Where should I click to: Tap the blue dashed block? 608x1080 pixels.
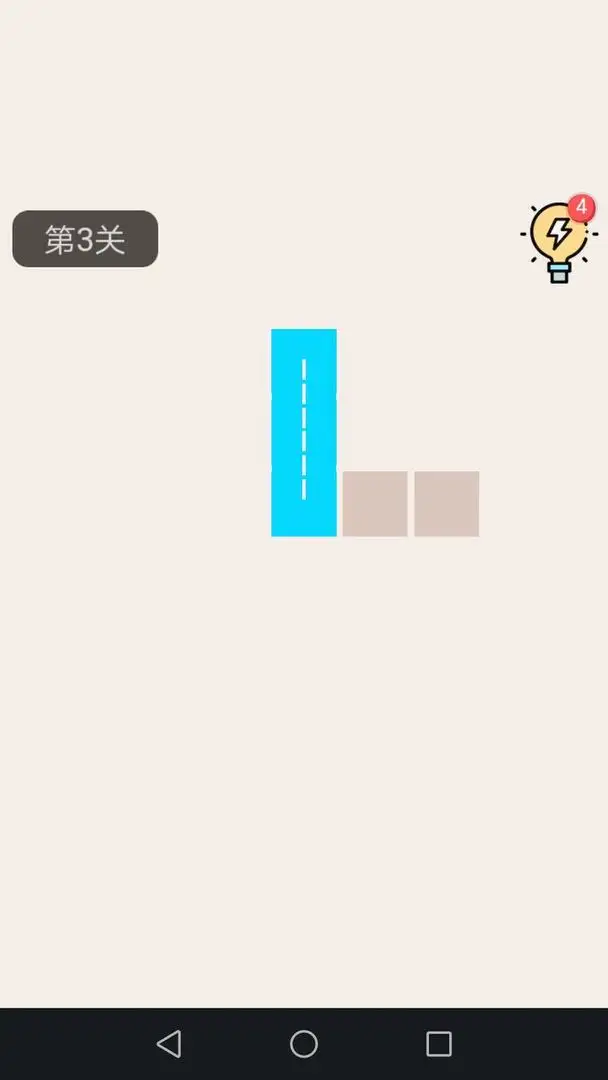point(304,432)
